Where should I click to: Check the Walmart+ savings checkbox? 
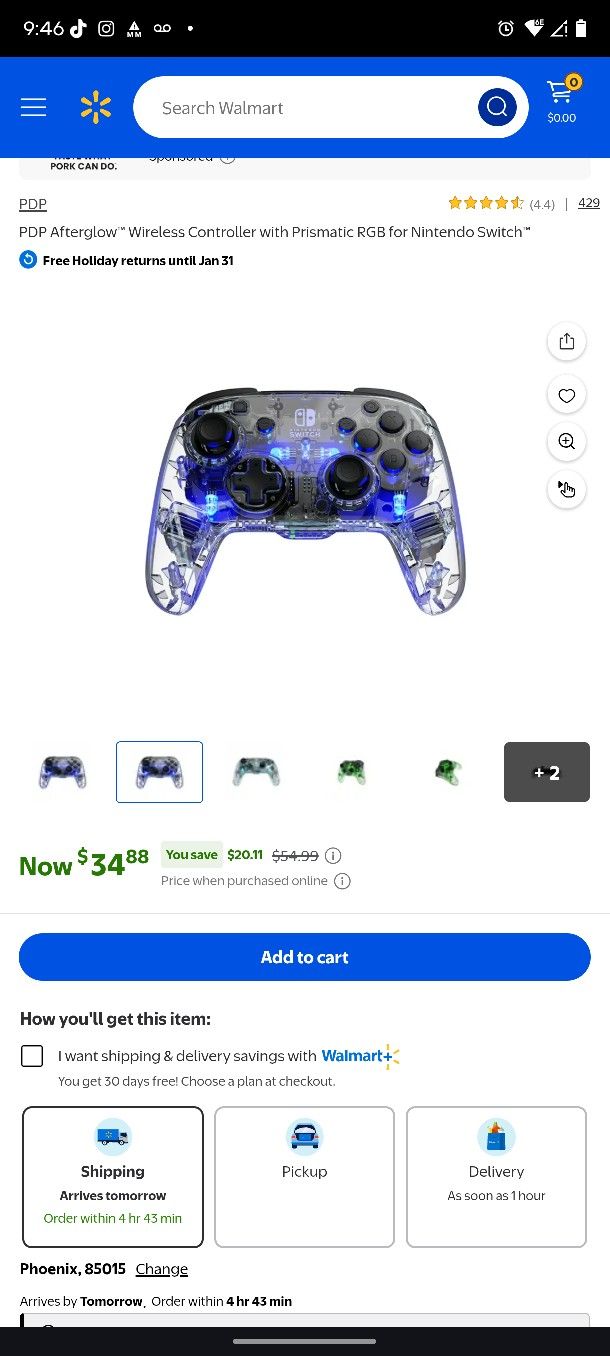point(32,1056)
